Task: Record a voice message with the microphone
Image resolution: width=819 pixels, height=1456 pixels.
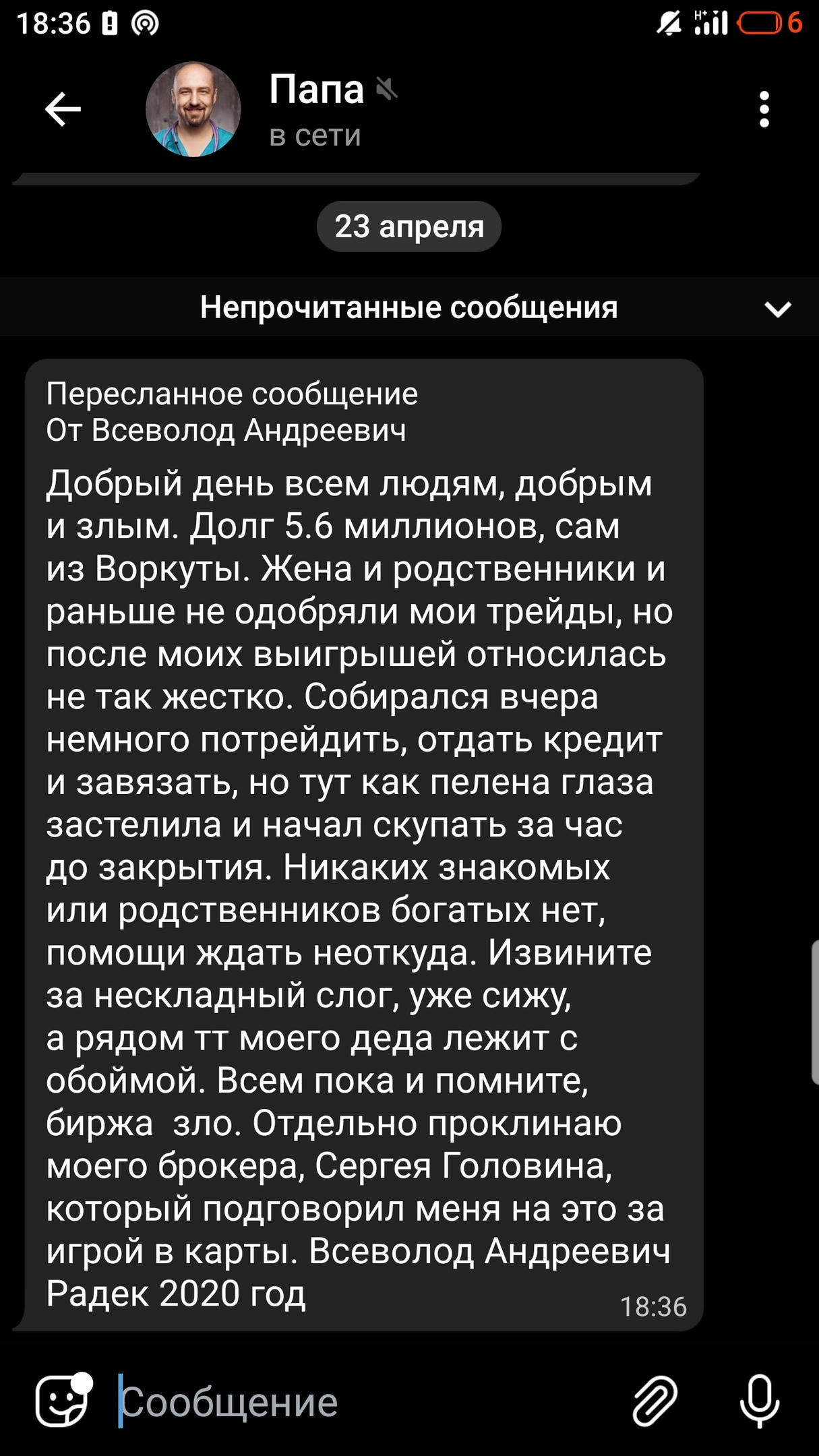Action: (760, 1402)
